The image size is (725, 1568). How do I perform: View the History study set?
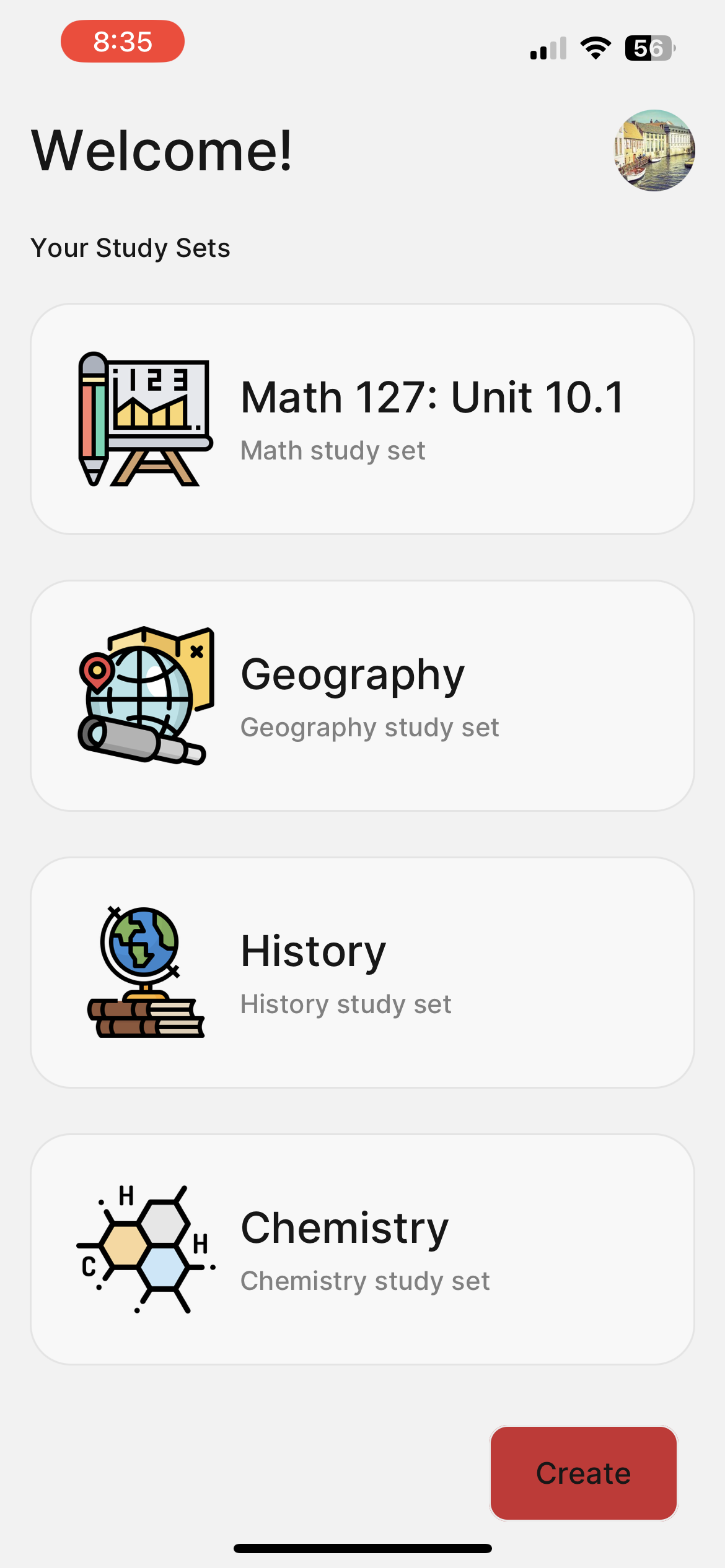362,972
